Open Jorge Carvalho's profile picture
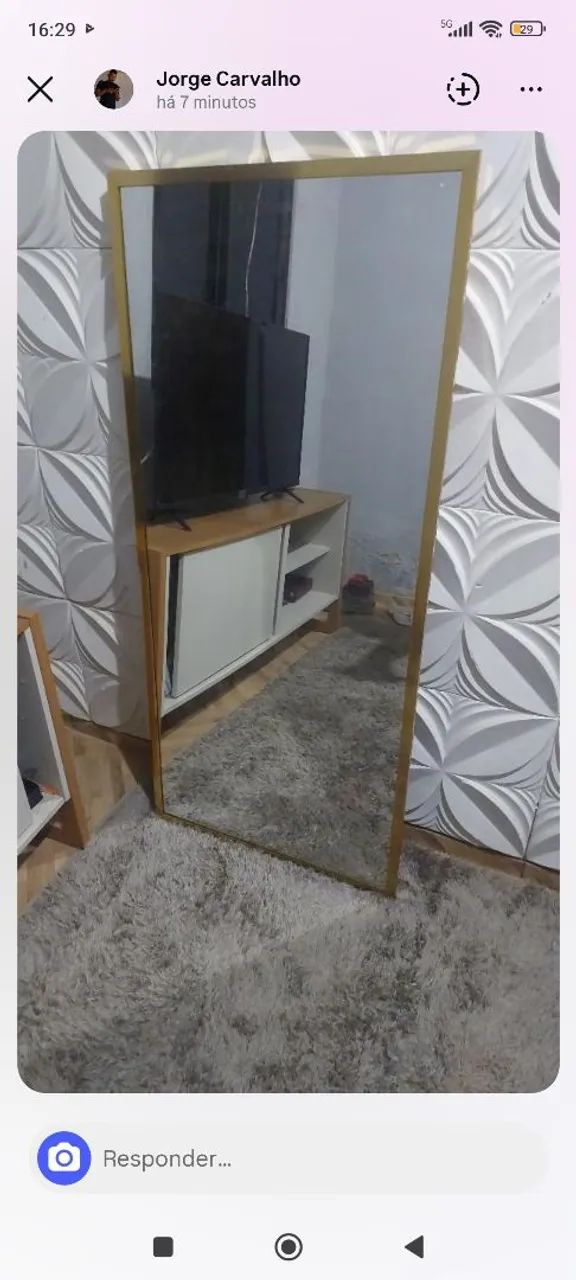The height and width of the screenshot is (1280, 576). tap(114, 90)
